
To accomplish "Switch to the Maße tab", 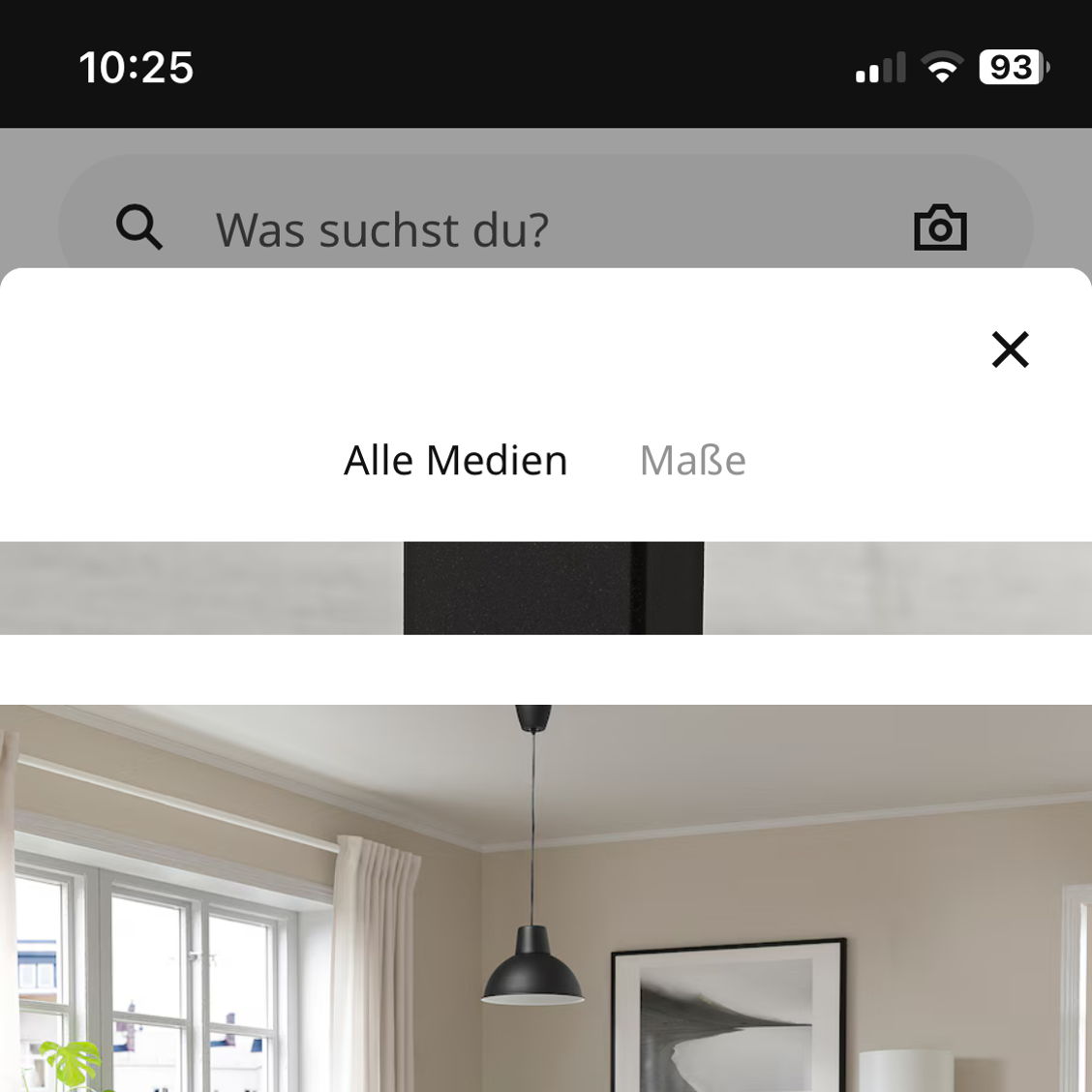I will click(x=692, y=461).
